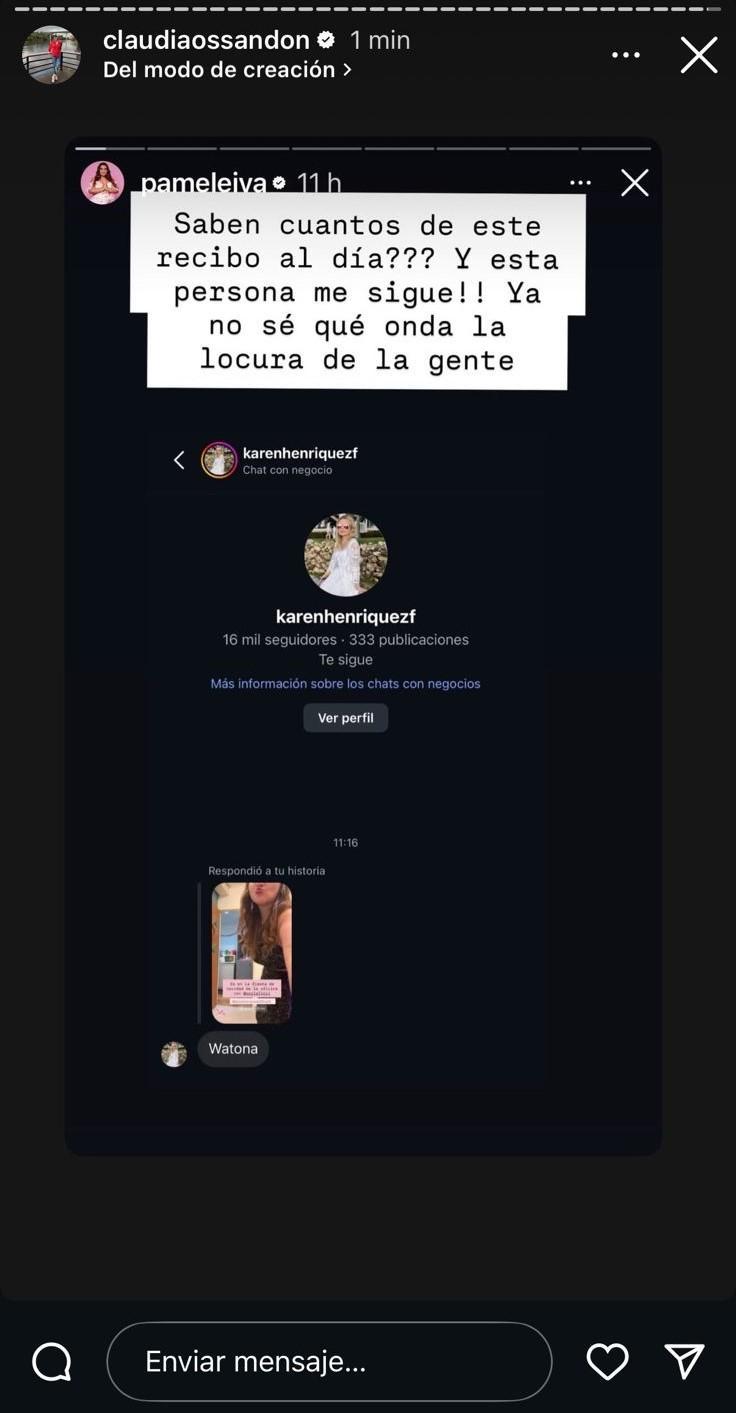Share the story with the paper plane
Image resolution: width=736 pixels, height=1413 pixels.
(x=684, y=1361)
